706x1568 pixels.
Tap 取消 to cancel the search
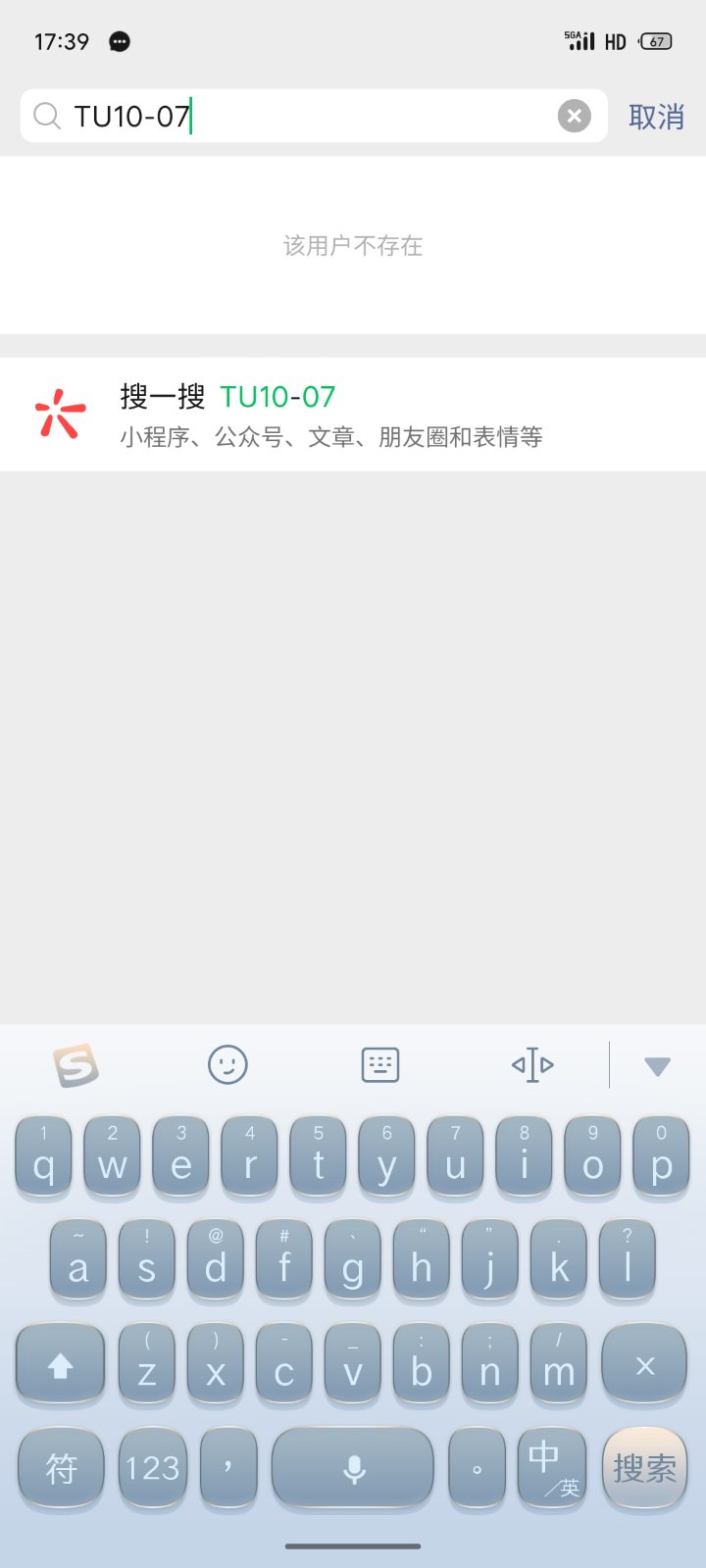pos(656,117)
